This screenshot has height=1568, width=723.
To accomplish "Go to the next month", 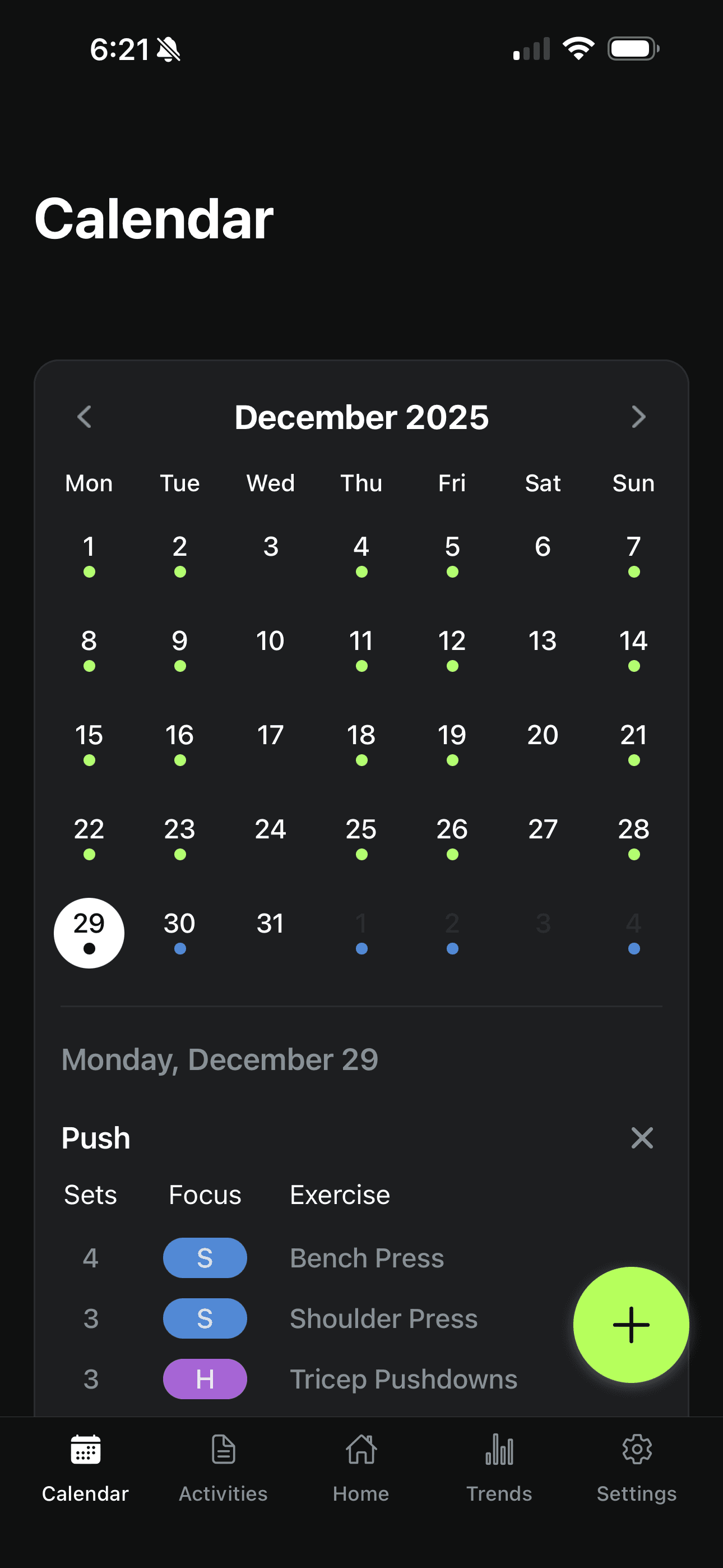I will (x=638, y=417).
